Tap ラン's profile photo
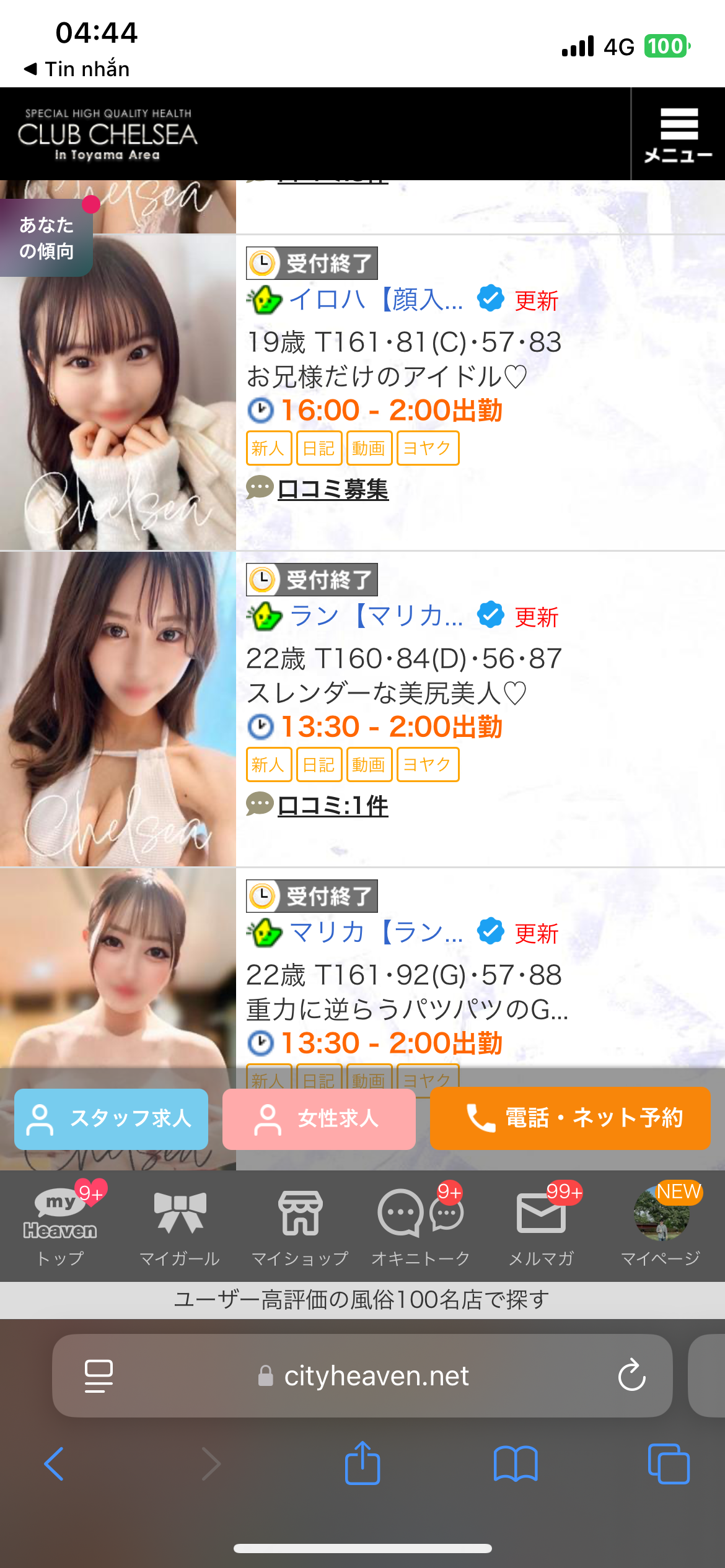Screen dimensions: 725x1568 118,709
